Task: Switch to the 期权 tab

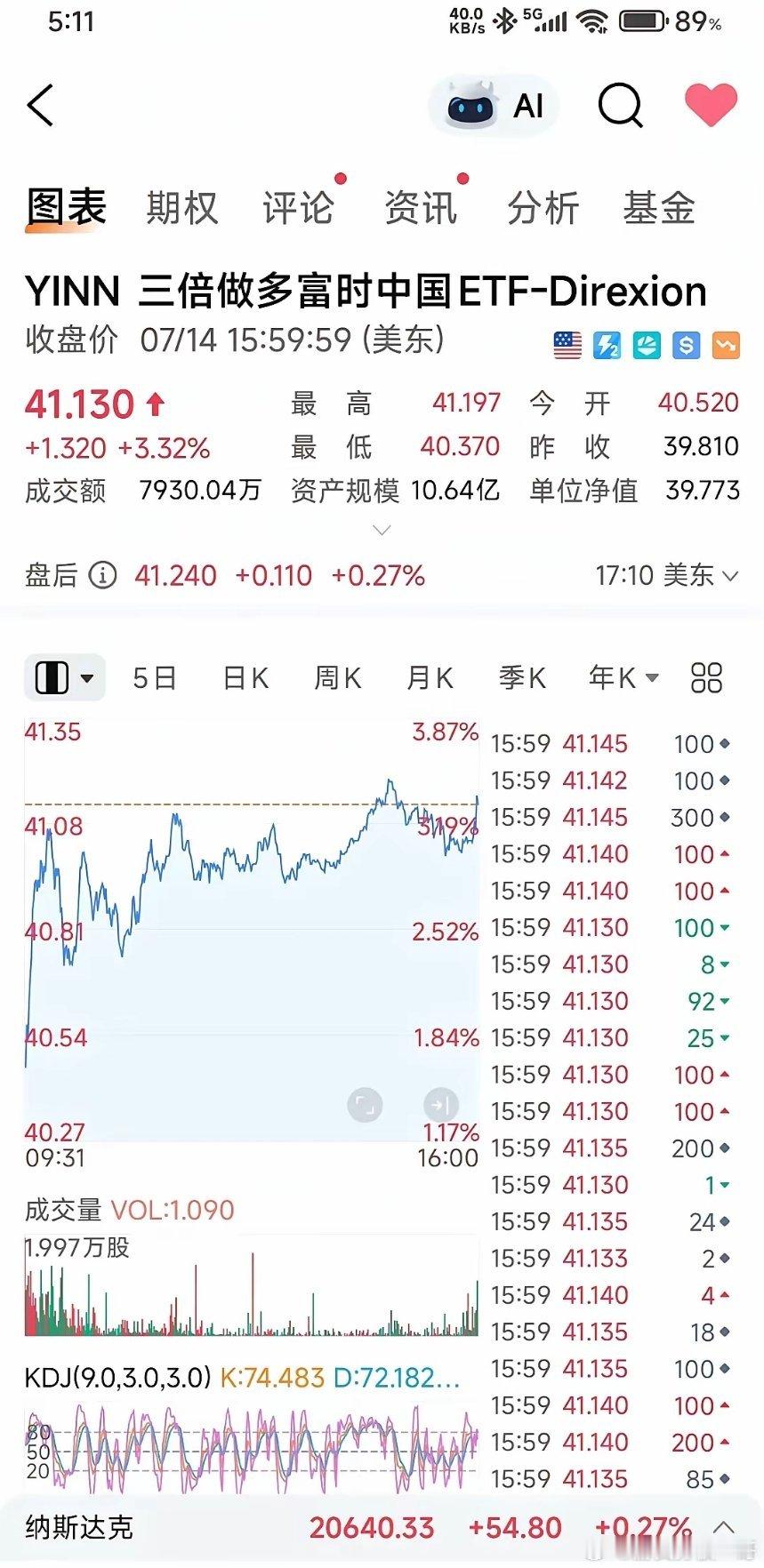Action: [x=182, y=208]
